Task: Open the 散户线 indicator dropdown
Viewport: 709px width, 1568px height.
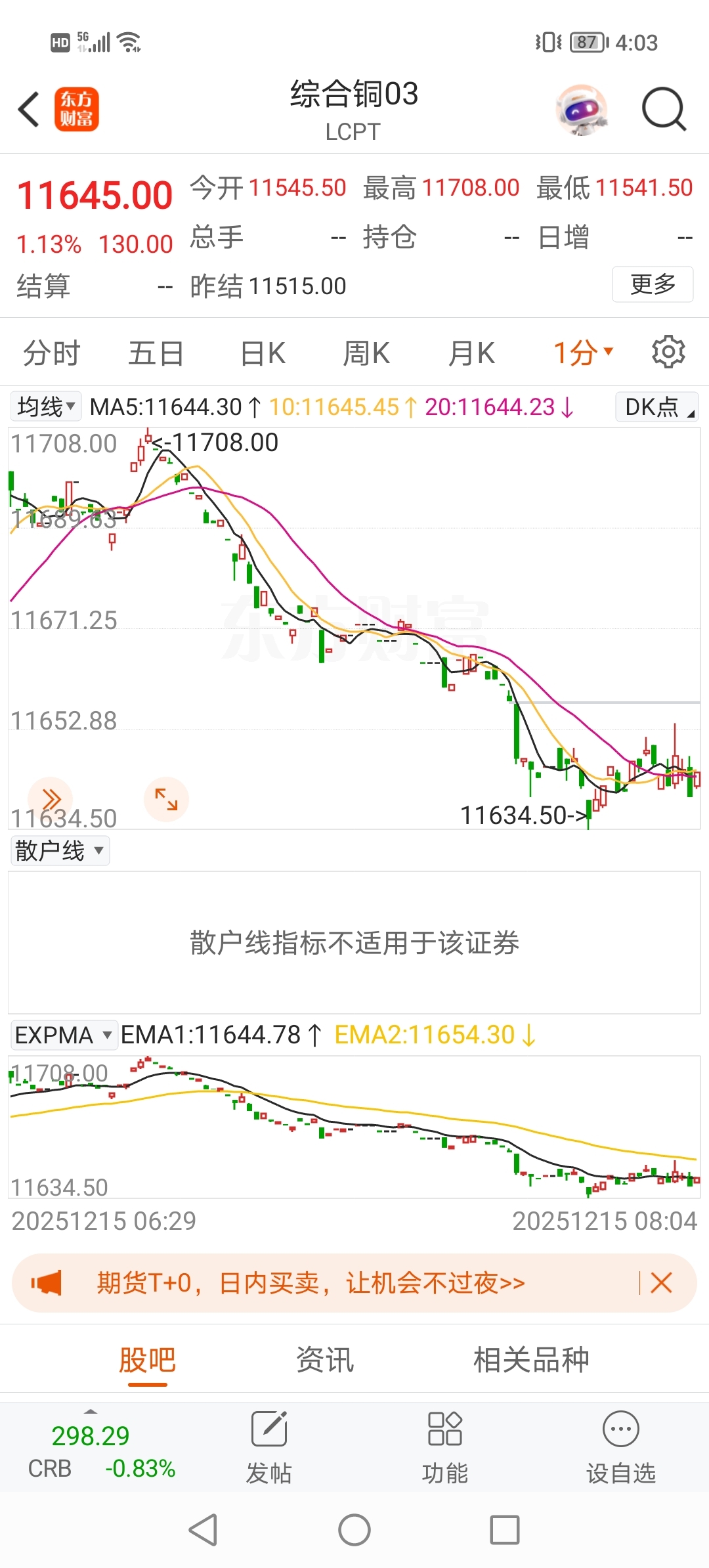Action: 59,851
